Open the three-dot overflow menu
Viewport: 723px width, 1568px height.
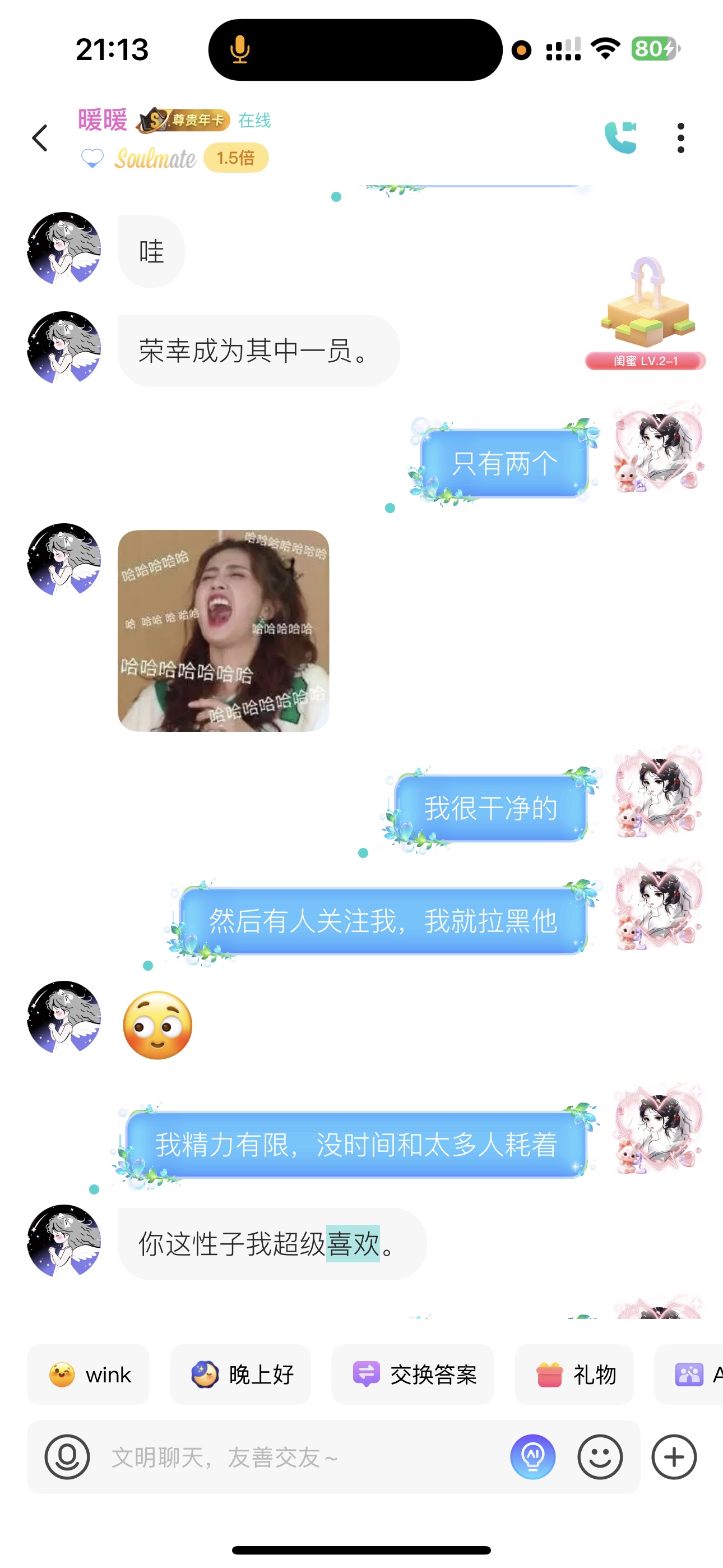(x=680, y=137)
